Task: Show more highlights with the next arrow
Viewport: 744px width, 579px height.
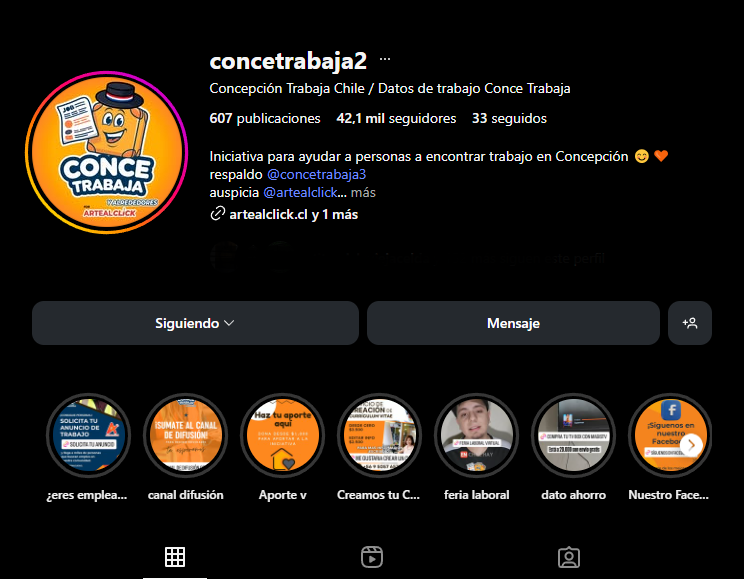Action: coord(691,445)
